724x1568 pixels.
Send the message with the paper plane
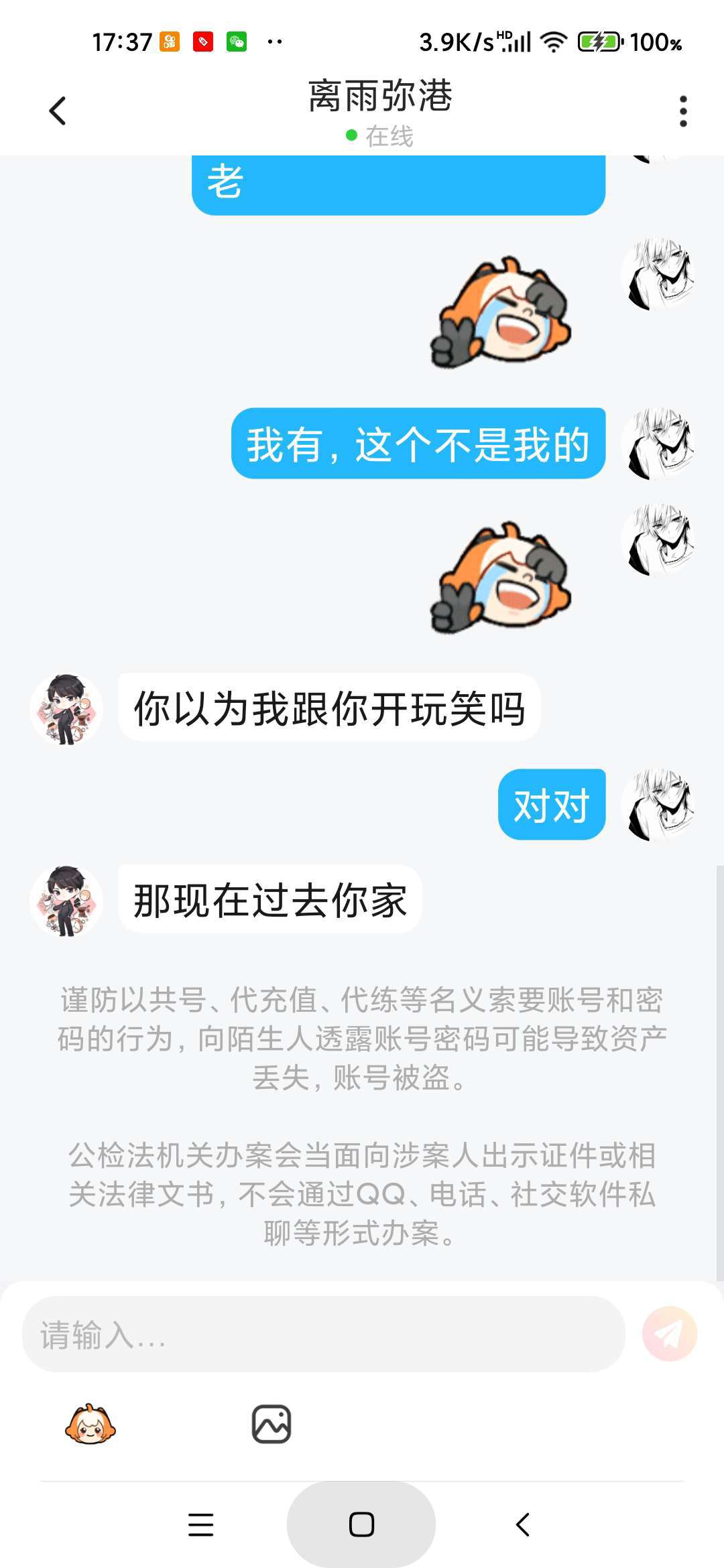669,1334
